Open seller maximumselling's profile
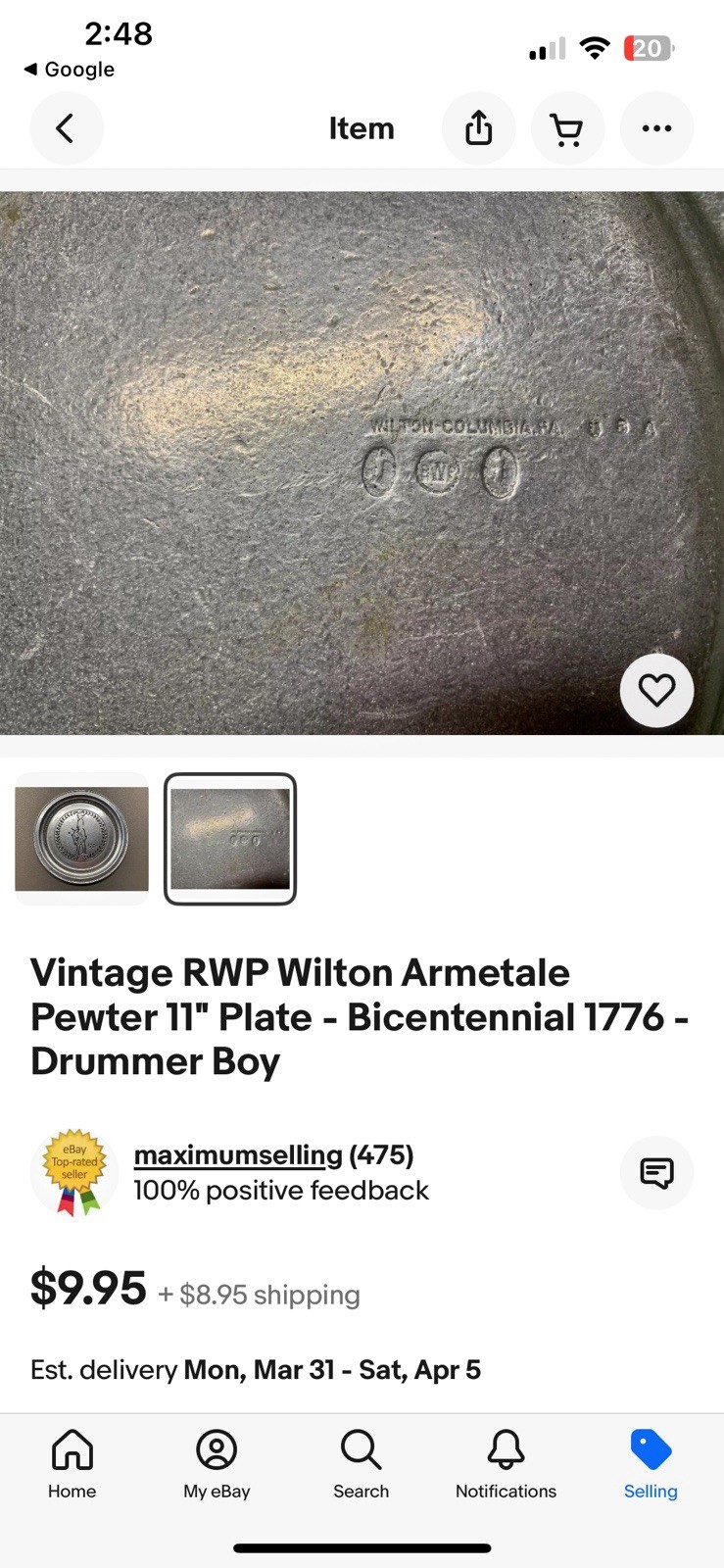The image size is (724, 1568). click(x=238, y=1155)
